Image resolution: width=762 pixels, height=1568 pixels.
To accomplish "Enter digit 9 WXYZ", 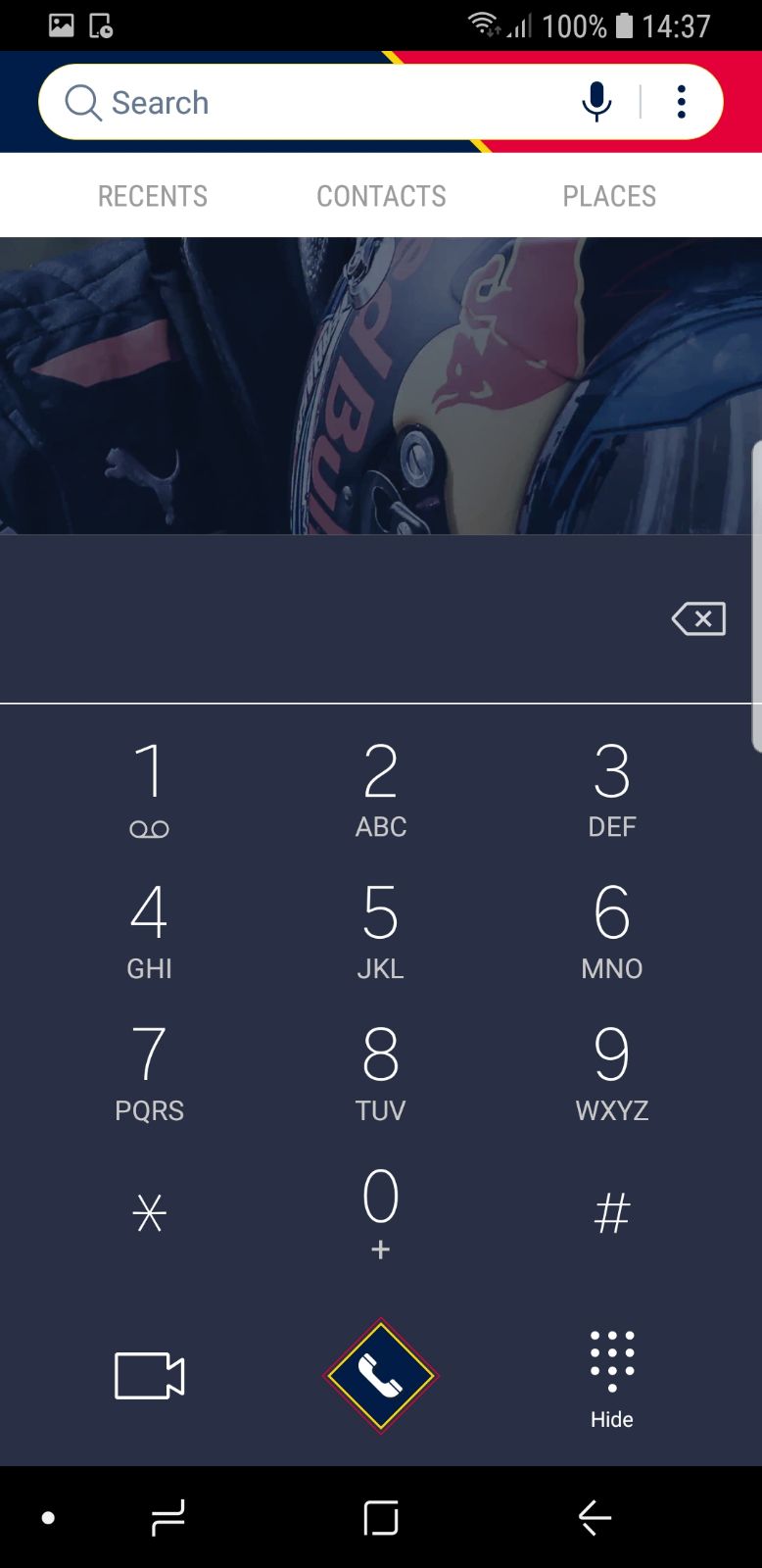I will click(x=612, y=1073).
